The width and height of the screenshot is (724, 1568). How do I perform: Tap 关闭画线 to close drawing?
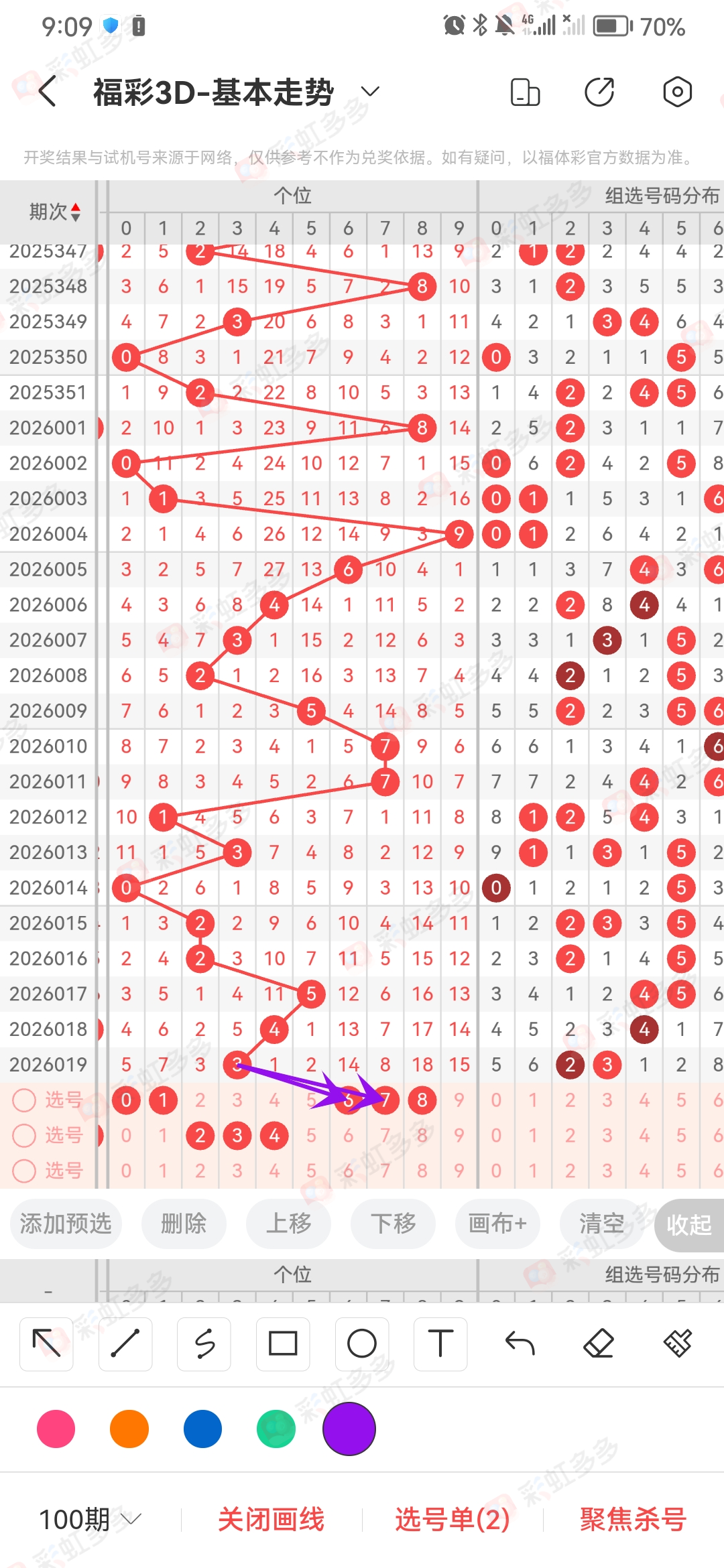[271, 1519]
